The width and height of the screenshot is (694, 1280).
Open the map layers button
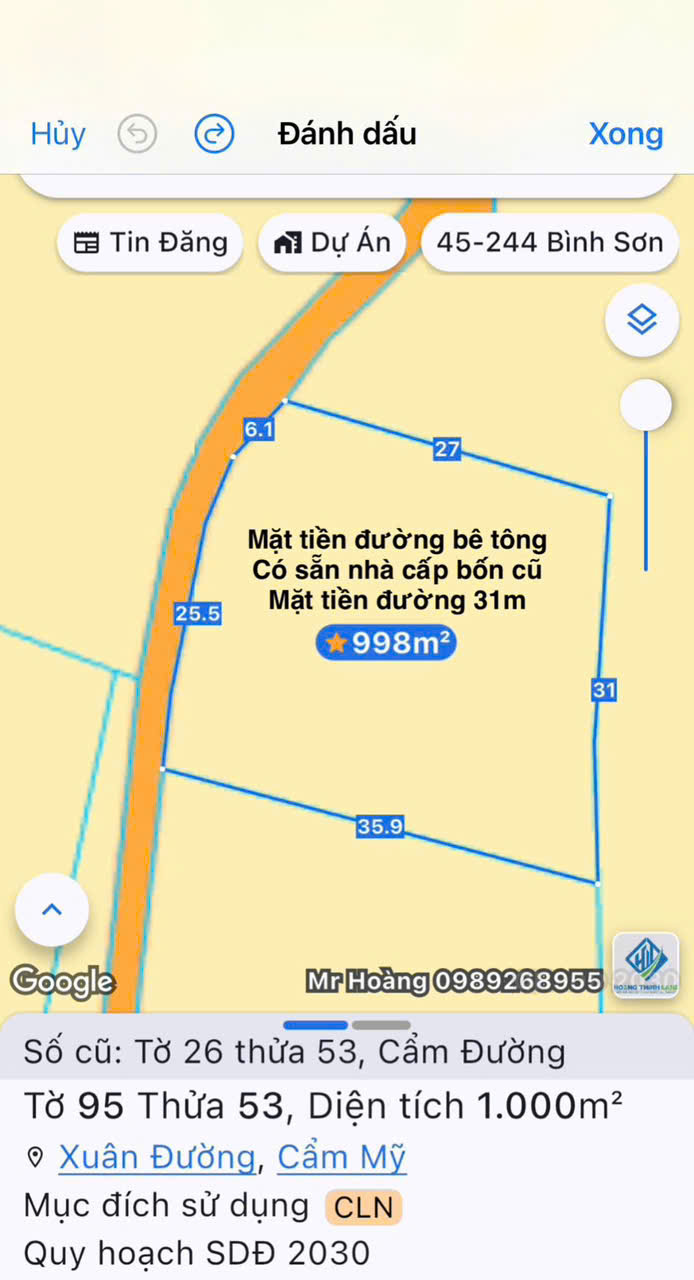[642, 320]
